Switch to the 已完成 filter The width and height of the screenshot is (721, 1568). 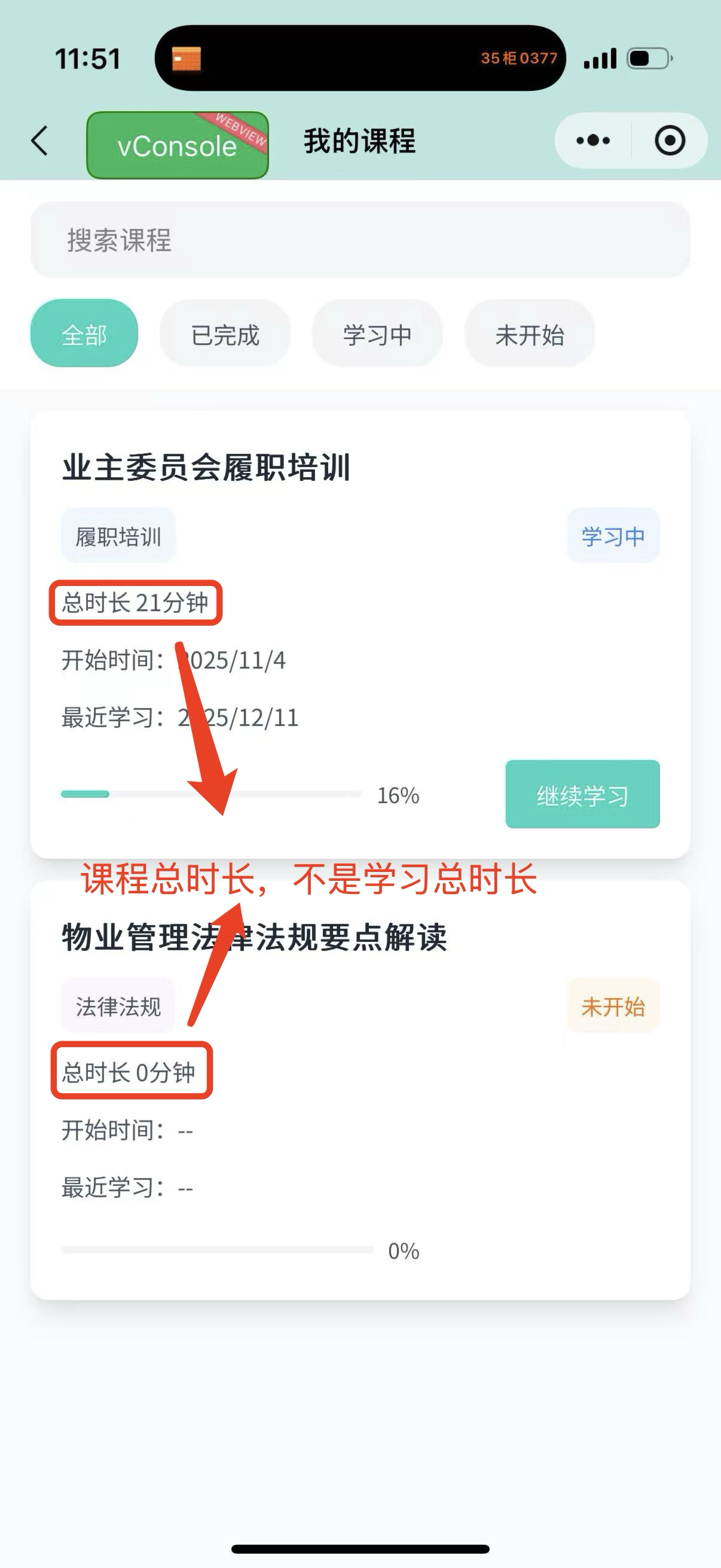coord(225,334)
